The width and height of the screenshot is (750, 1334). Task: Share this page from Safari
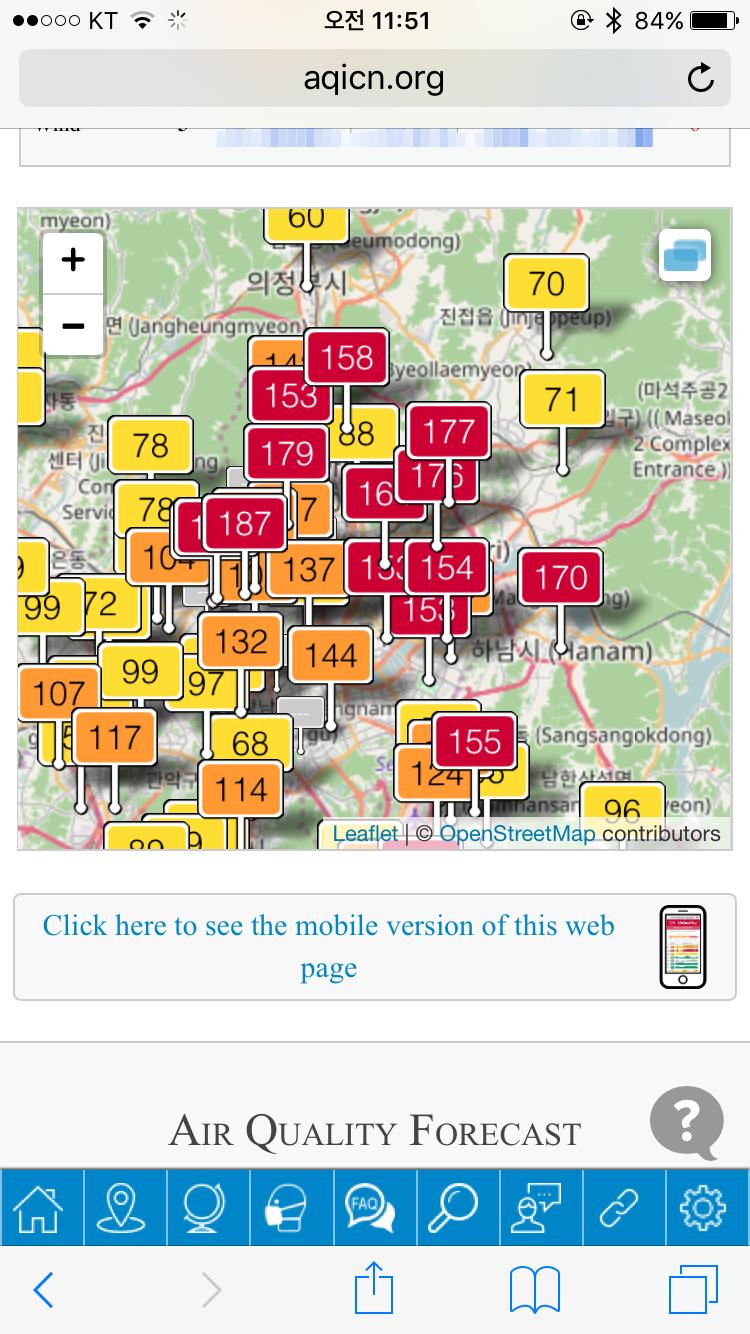373,1290
